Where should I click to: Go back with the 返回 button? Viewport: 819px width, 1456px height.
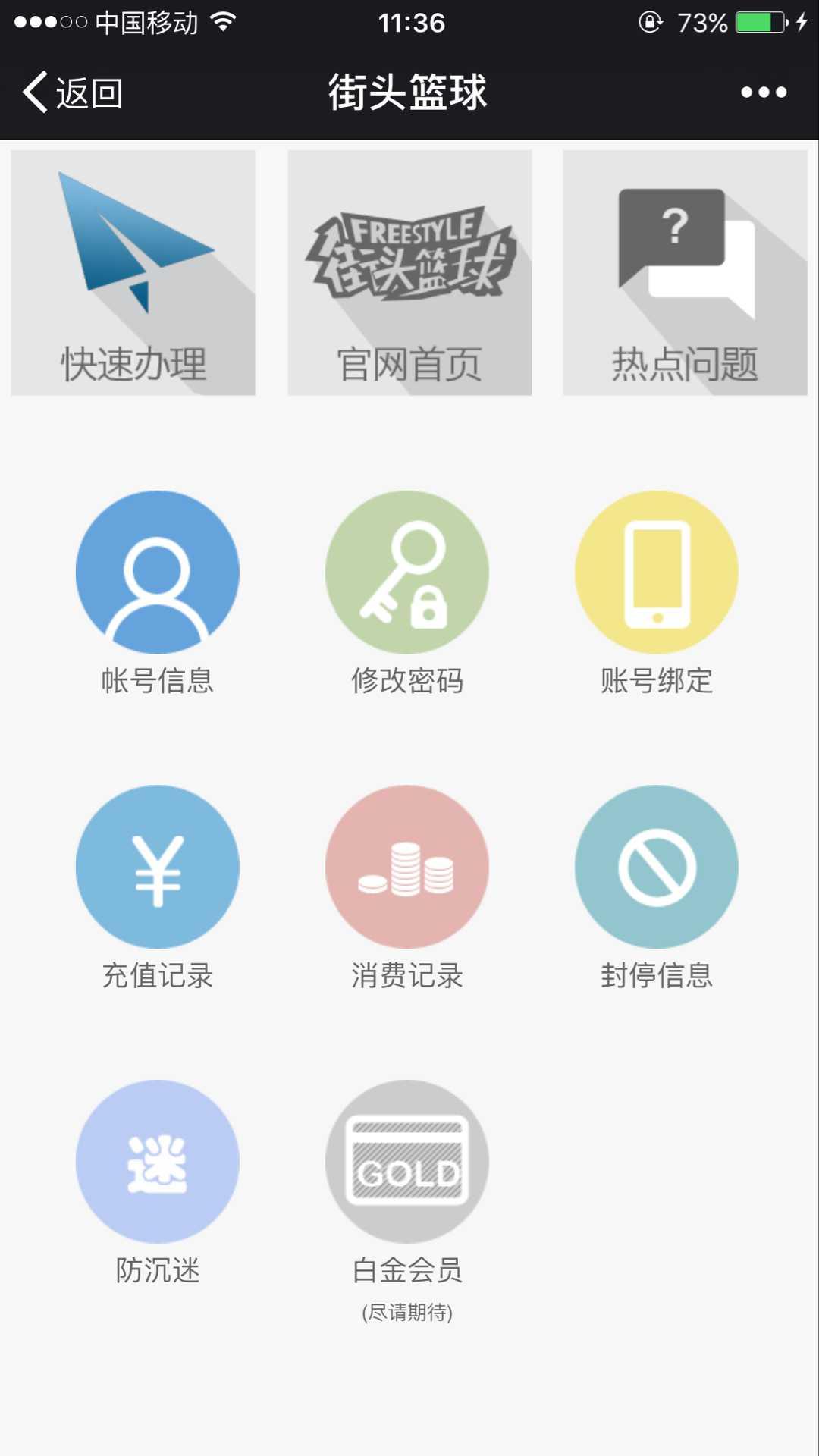(73, 93)
